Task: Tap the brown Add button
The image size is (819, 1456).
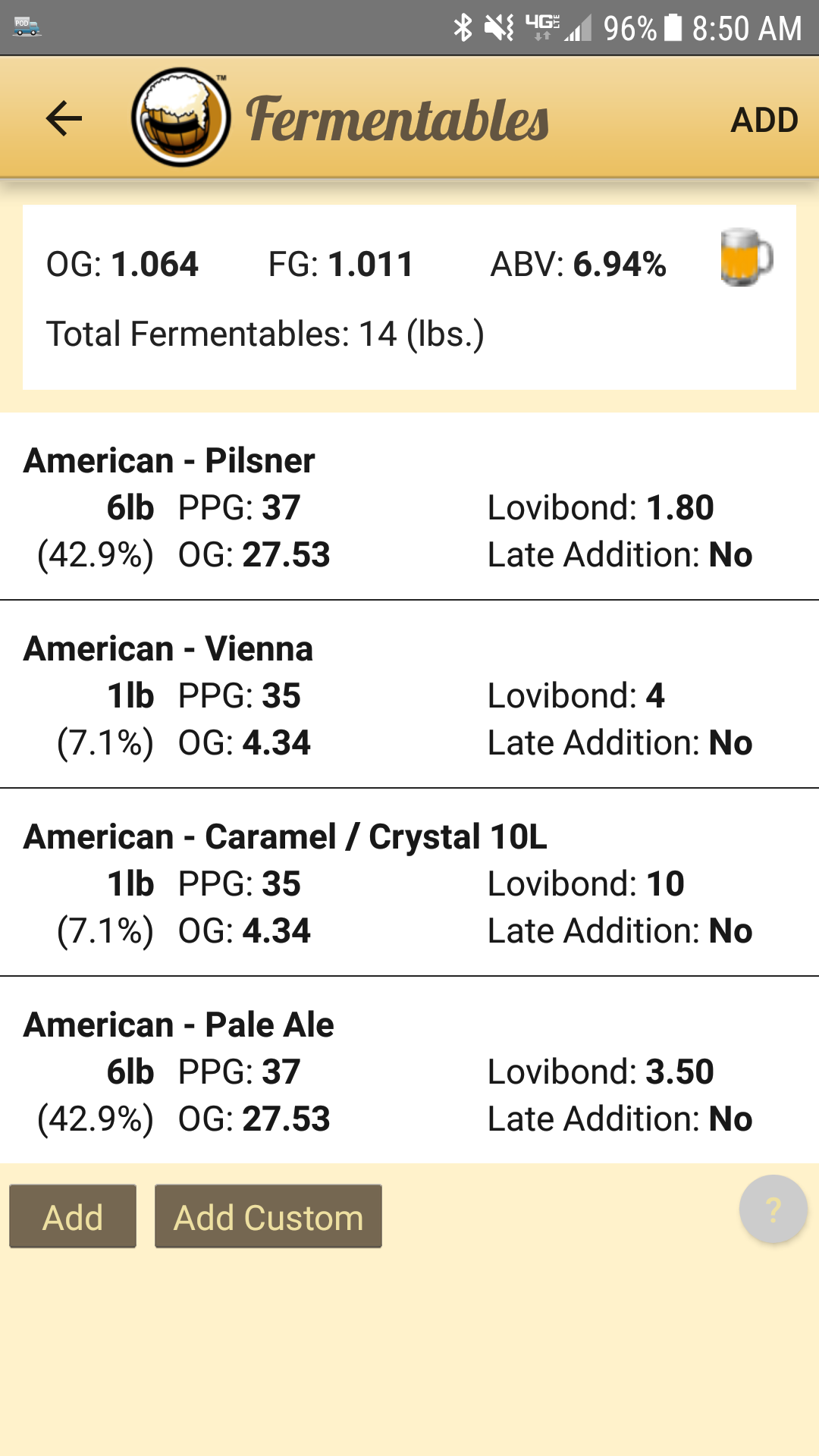Action: coord(73,1217)
